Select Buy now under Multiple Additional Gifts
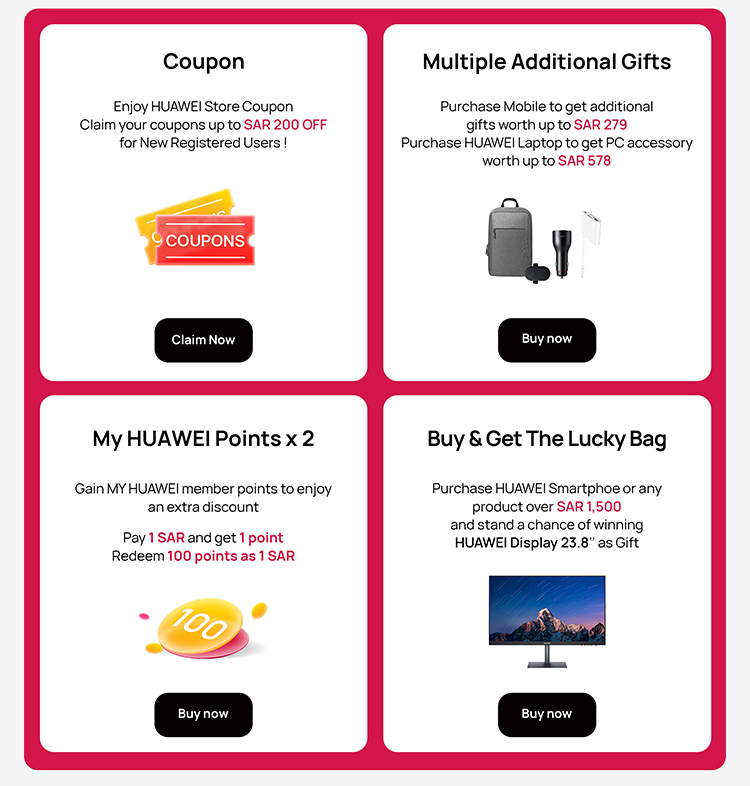This screenshot has height=786, width=750. pos(547,340)
